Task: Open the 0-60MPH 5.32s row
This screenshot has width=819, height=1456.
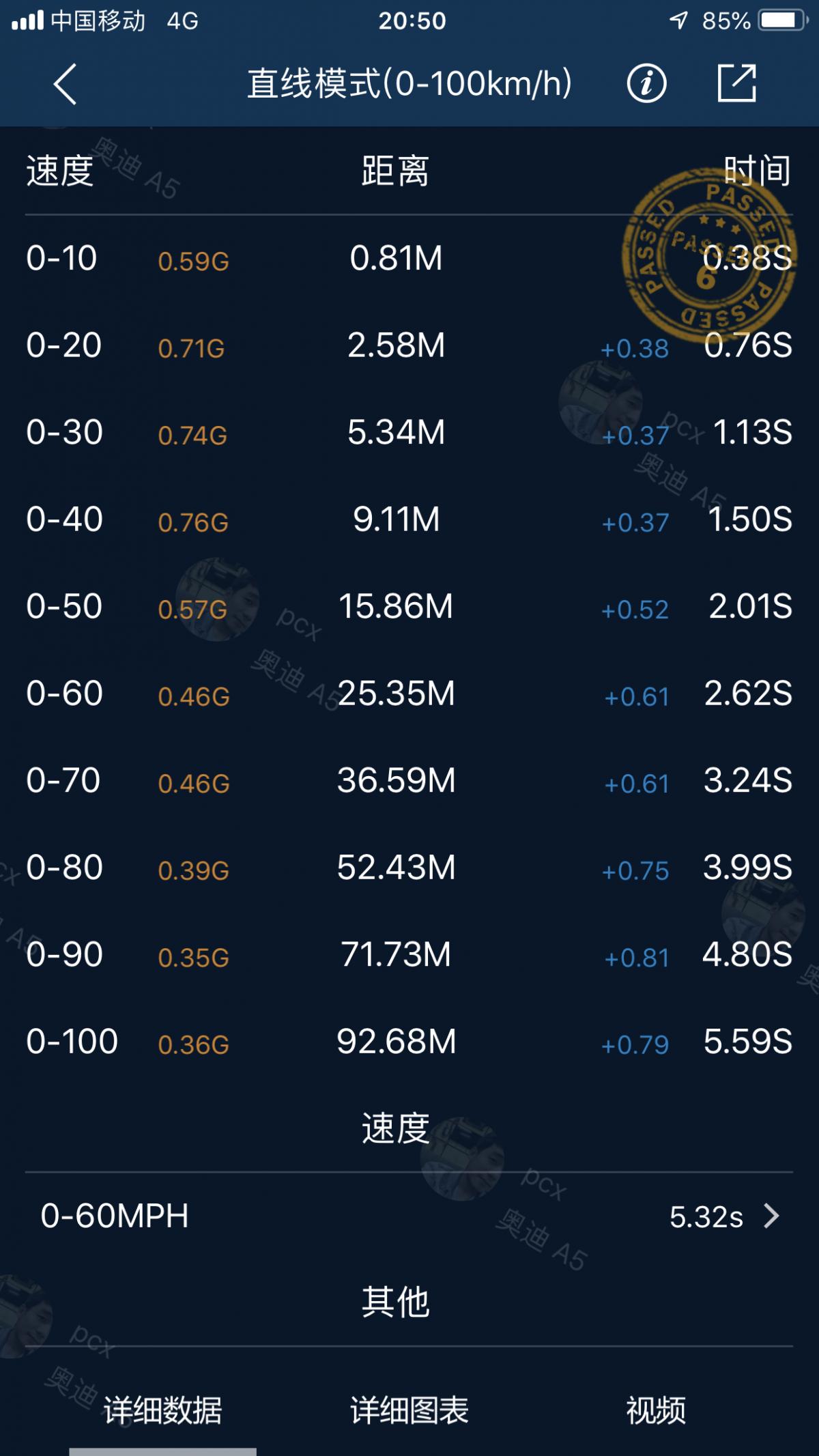Action: click(x=409, y=1216)
